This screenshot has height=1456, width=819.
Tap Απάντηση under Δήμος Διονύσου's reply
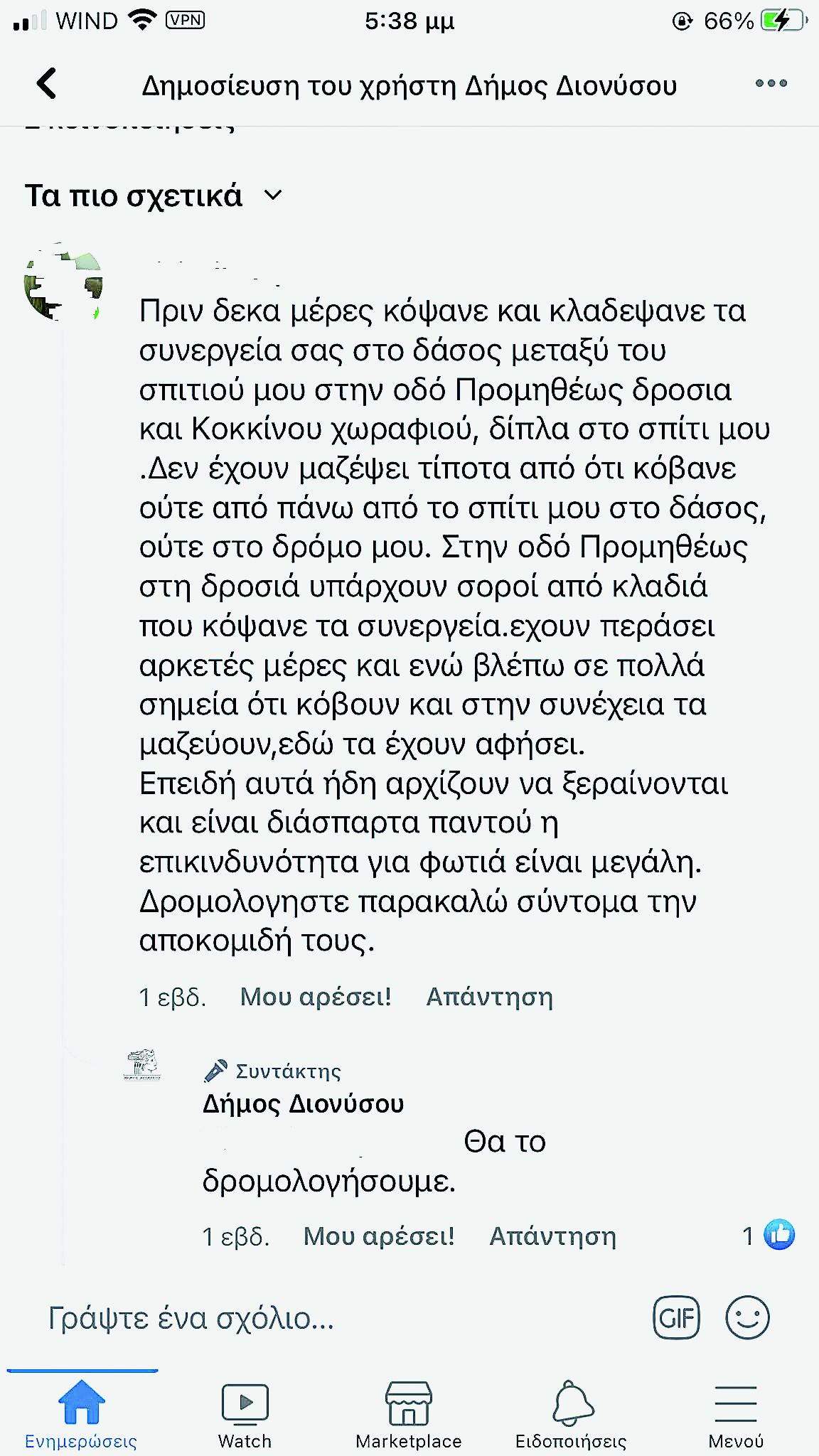coord(552,1236)
